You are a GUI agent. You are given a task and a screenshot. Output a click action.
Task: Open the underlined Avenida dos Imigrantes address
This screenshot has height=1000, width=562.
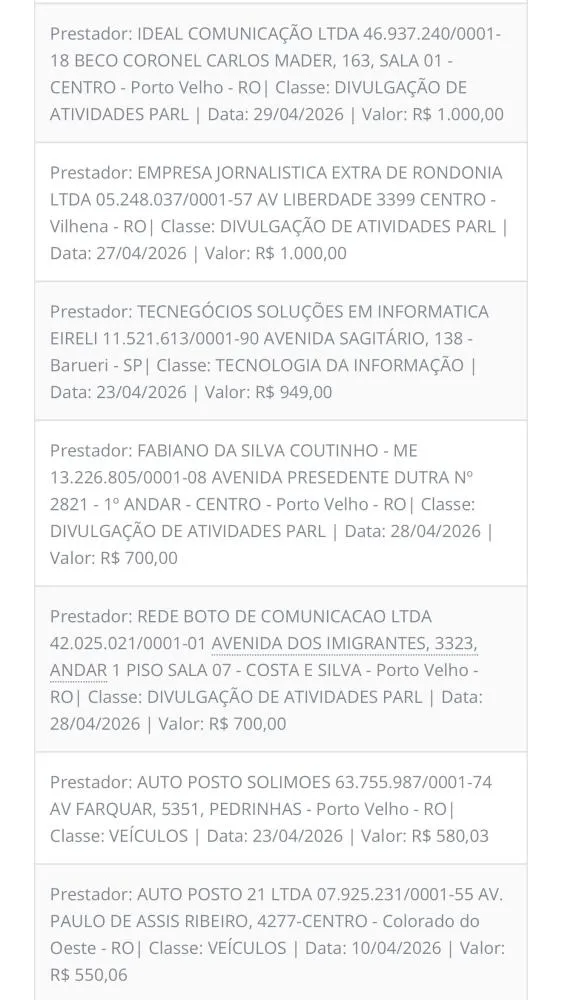click(x=344, y=644)
